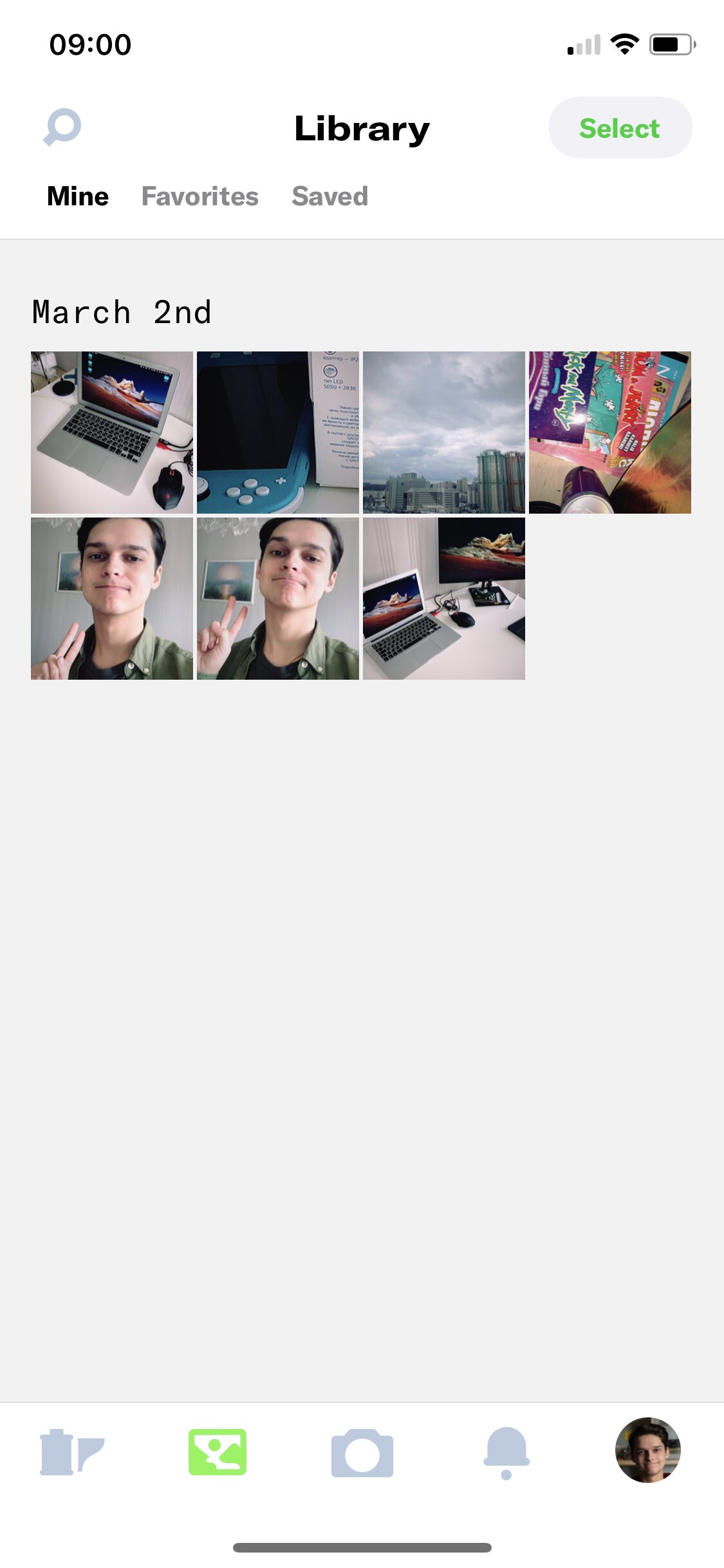Open the notifications bell
The image size is (724, 1568).
506,1453
